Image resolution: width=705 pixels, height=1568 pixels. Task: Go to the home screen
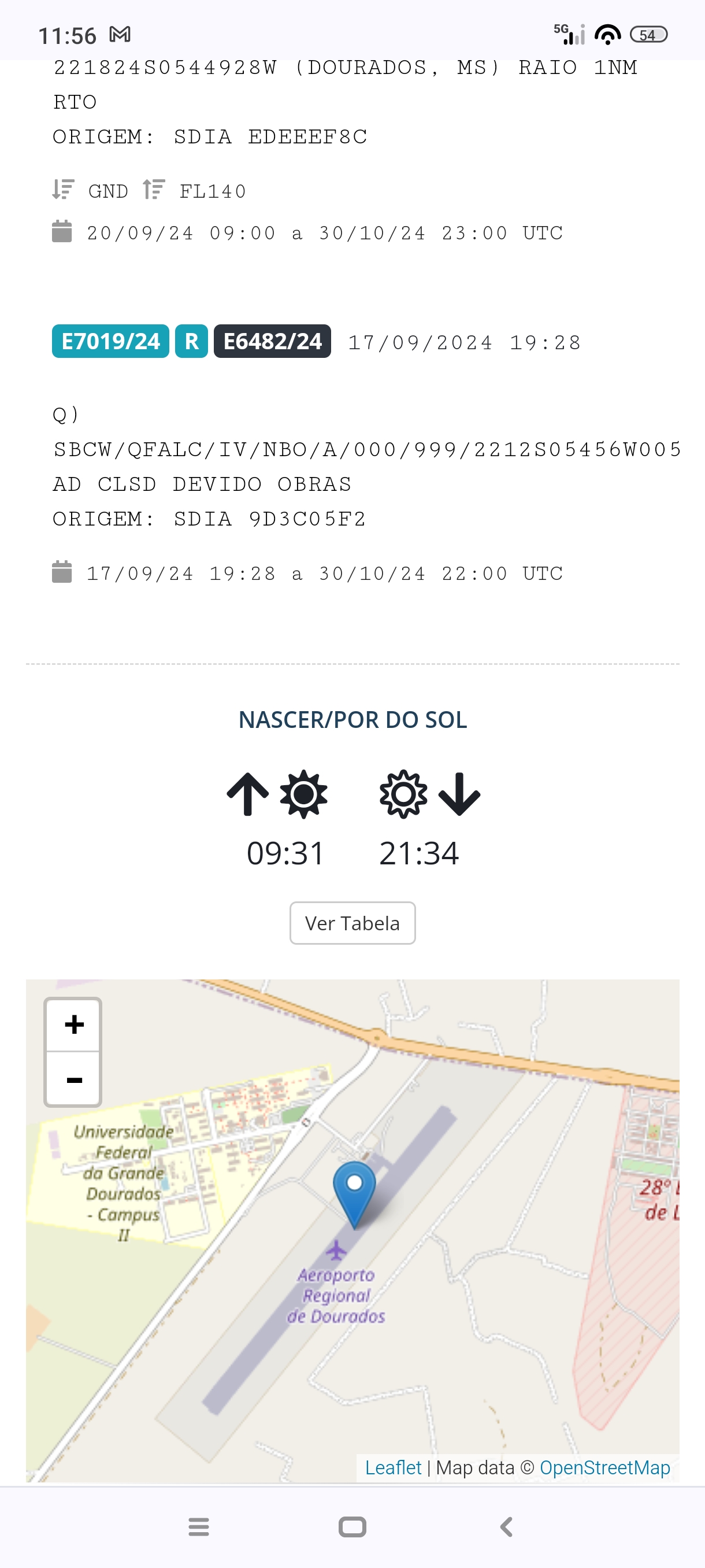click(x=352, y=1526)
